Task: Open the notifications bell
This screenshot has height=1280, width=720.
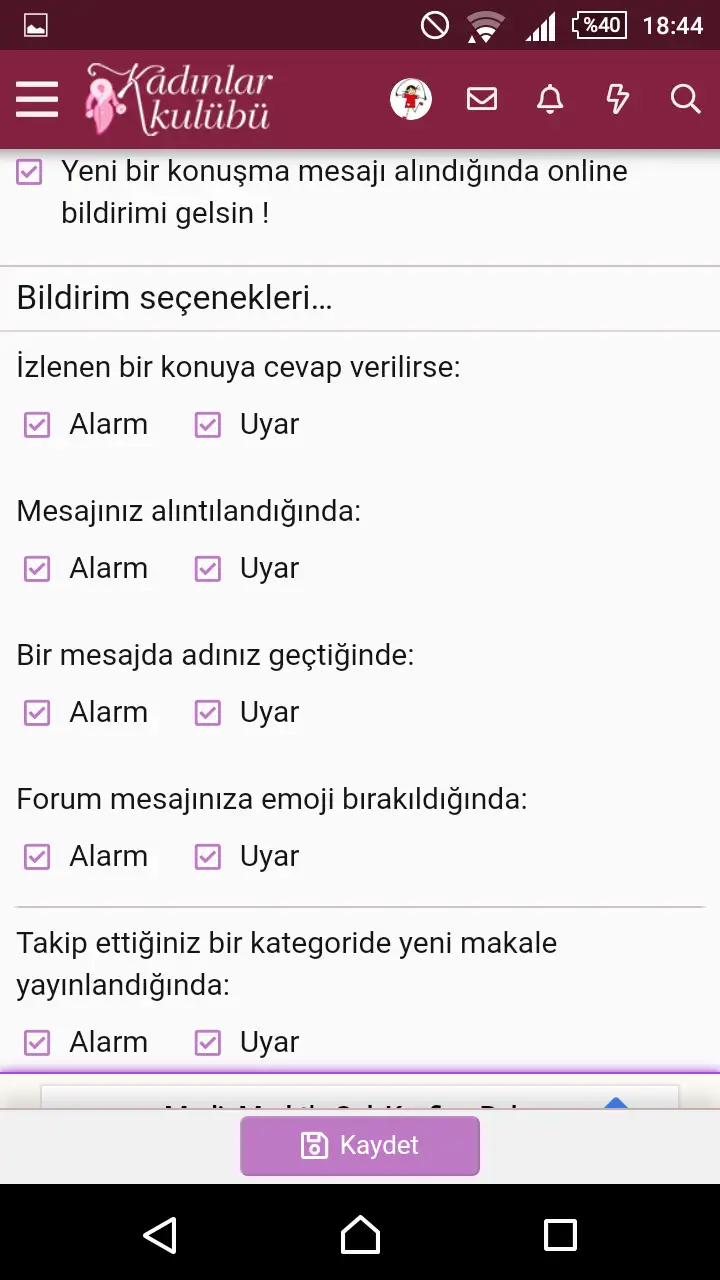Action: point(550,99)
